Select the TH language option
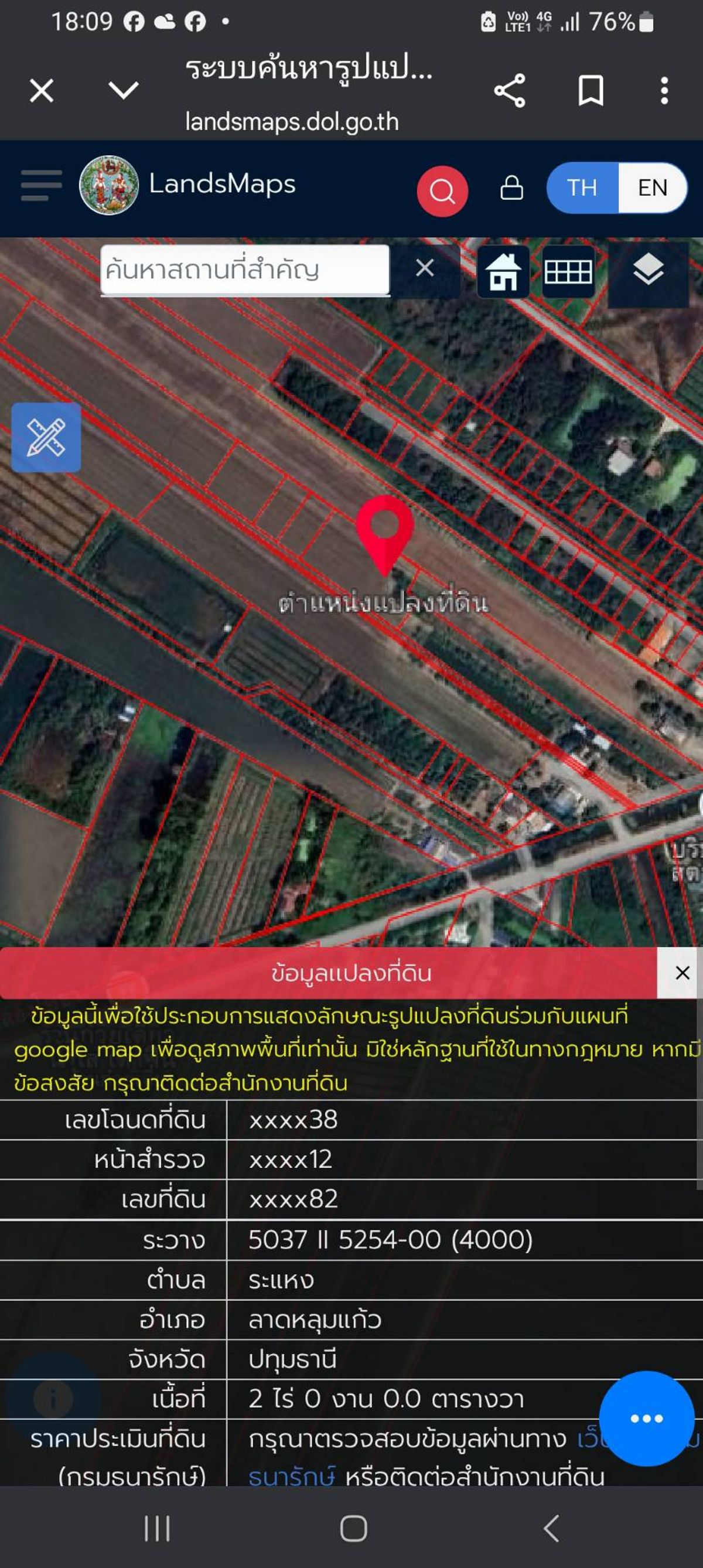Viewport: 703px width, 1568px height. 582,188
